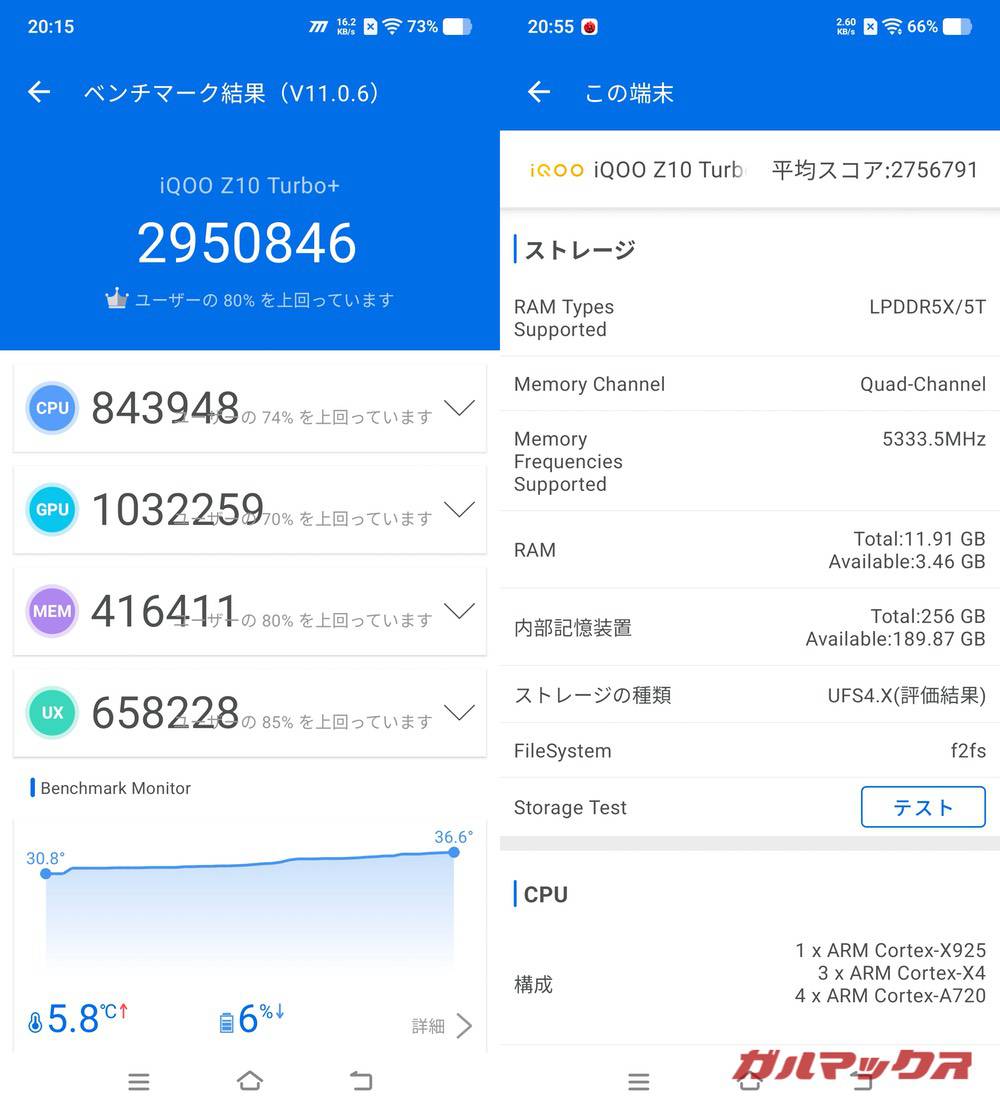
Task: Select the UX score badge icon
Action: pos(51,713)
